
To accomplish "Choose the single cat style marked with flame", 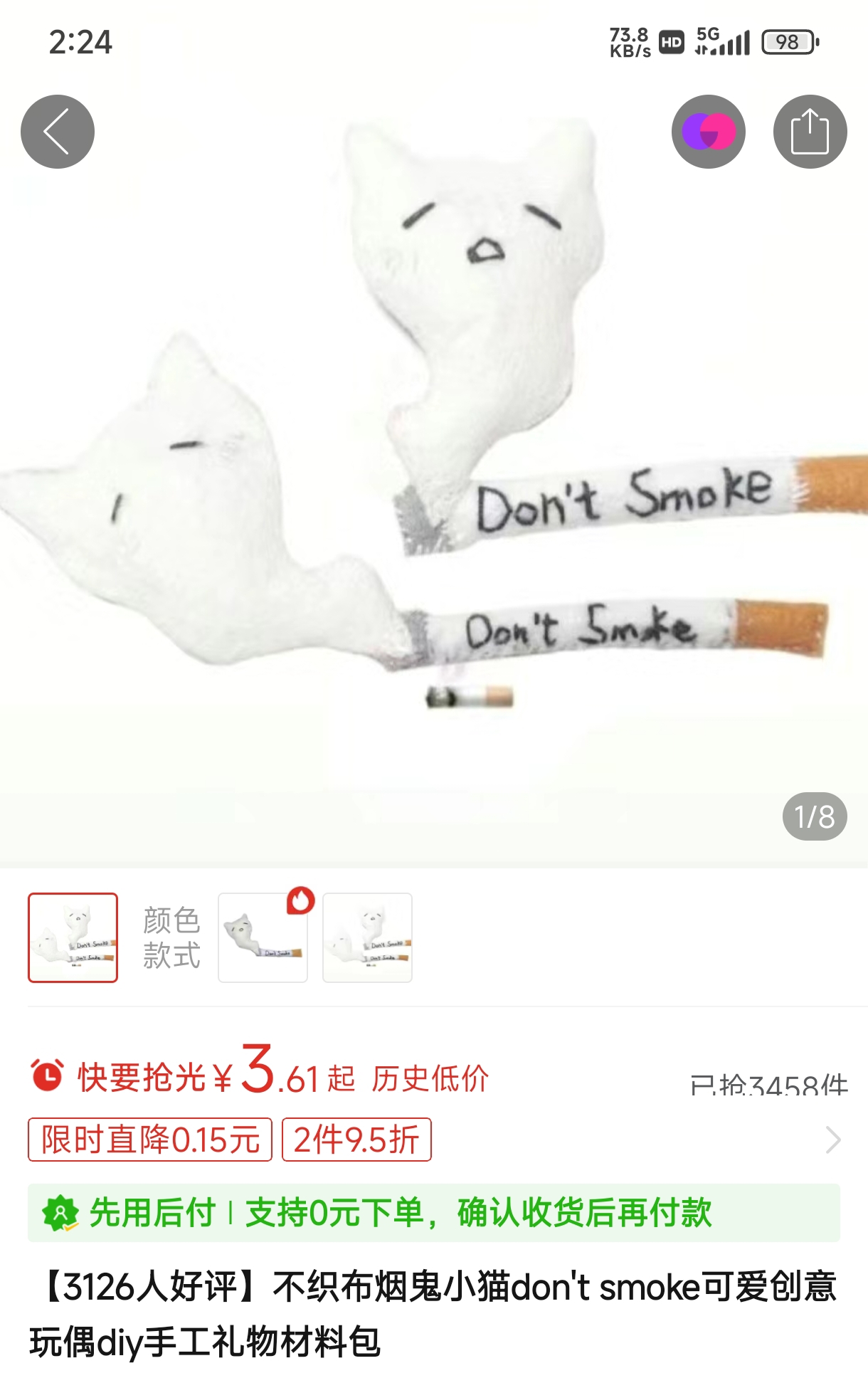I will (263, 937).
